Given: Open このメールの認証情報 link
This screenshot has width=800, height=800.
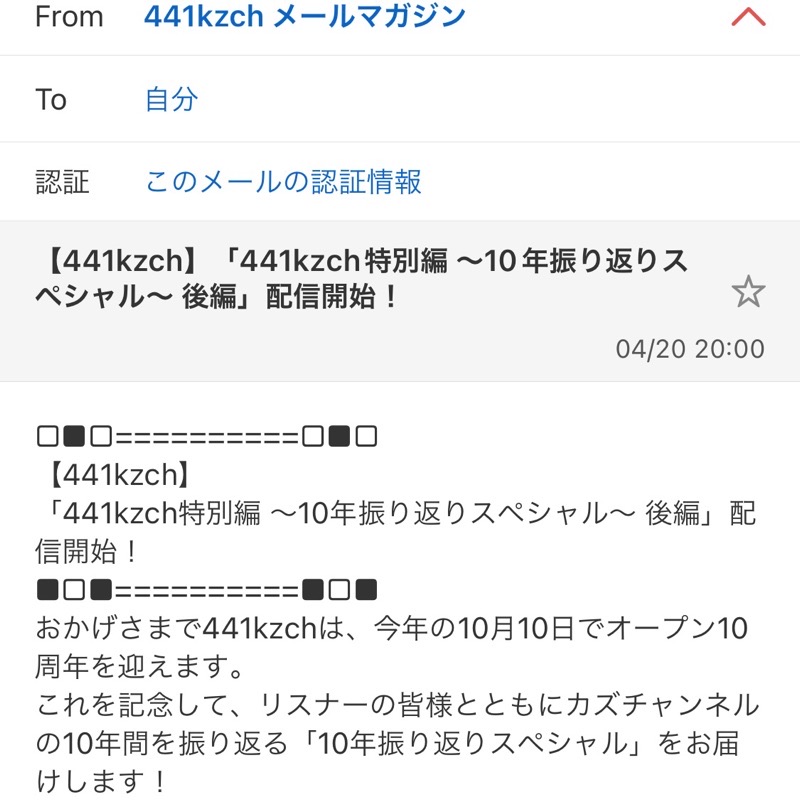Looking at the screenshot, I should (283, 182).
